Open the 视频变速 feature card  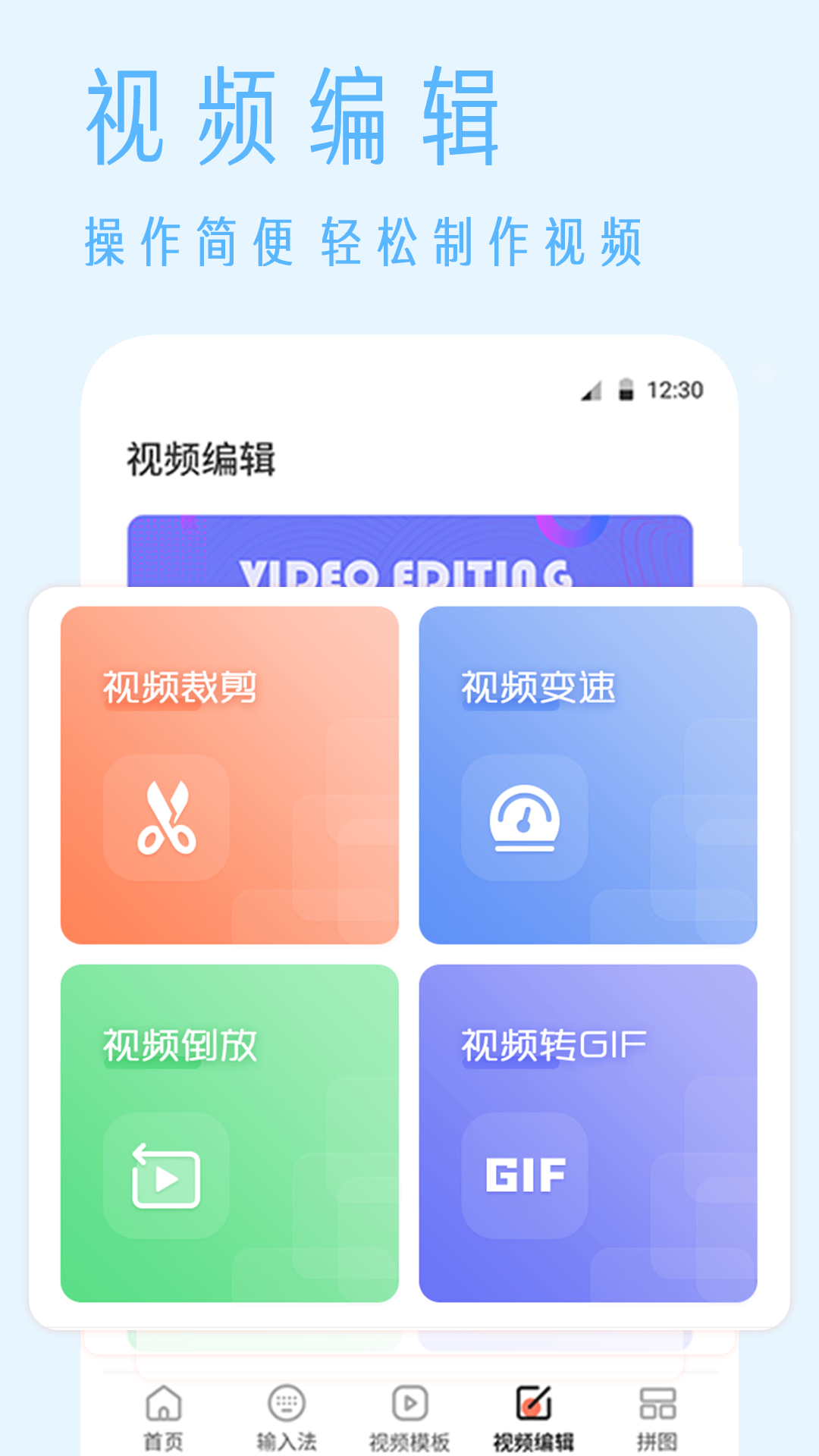tap(588, 773)
